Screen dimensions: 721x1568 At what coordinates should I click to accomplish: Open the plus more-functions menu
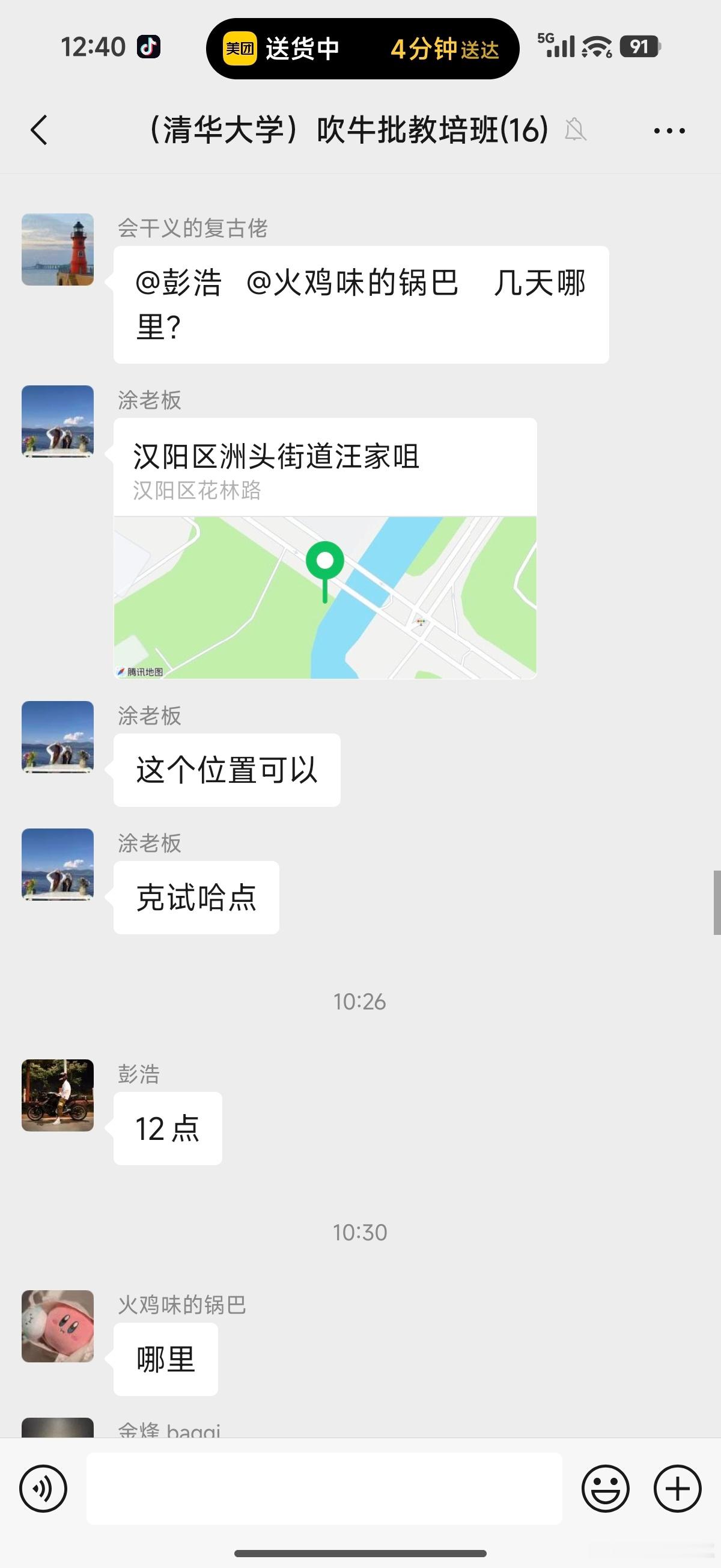pos(678,1487)
